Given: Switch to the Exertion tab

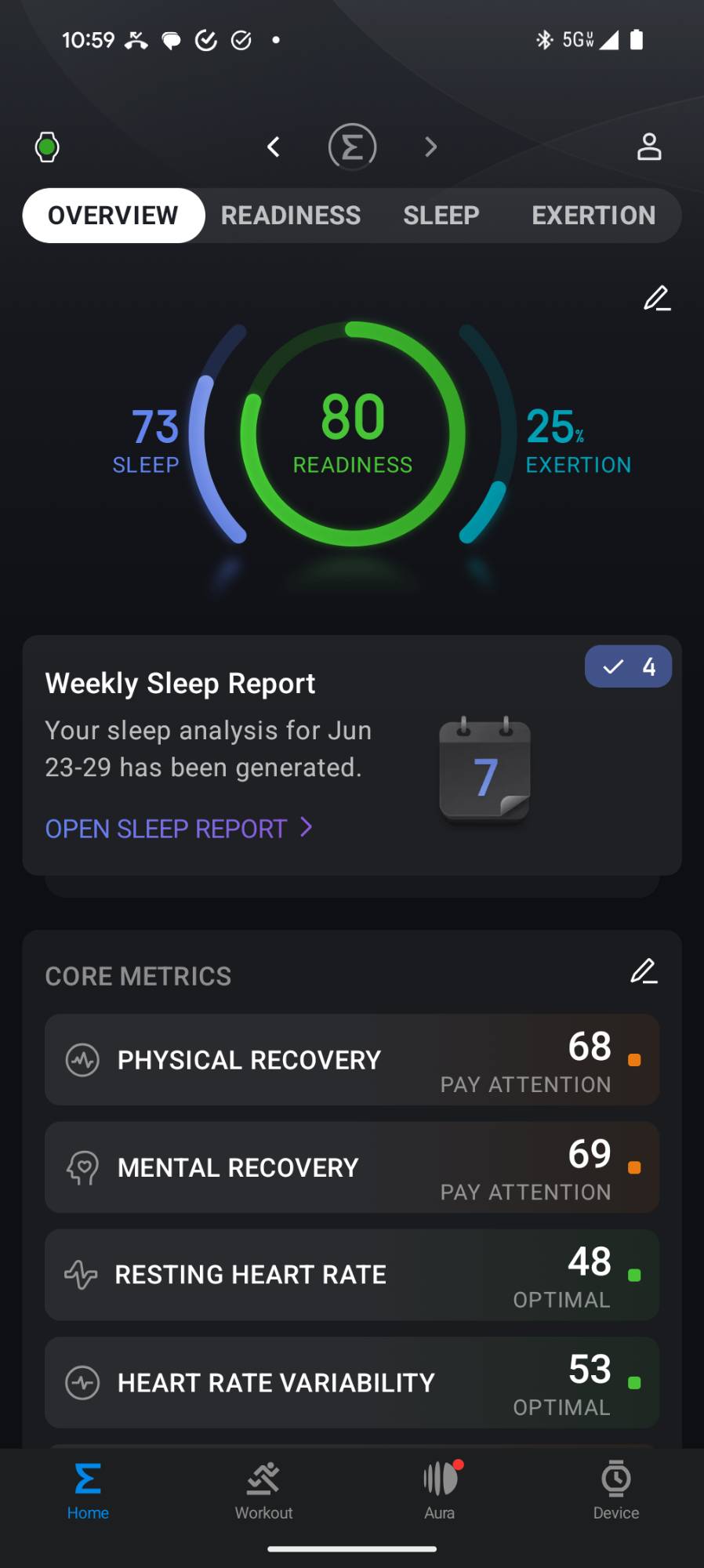Looking at the screenshot, I should click(x=593, y=216).
